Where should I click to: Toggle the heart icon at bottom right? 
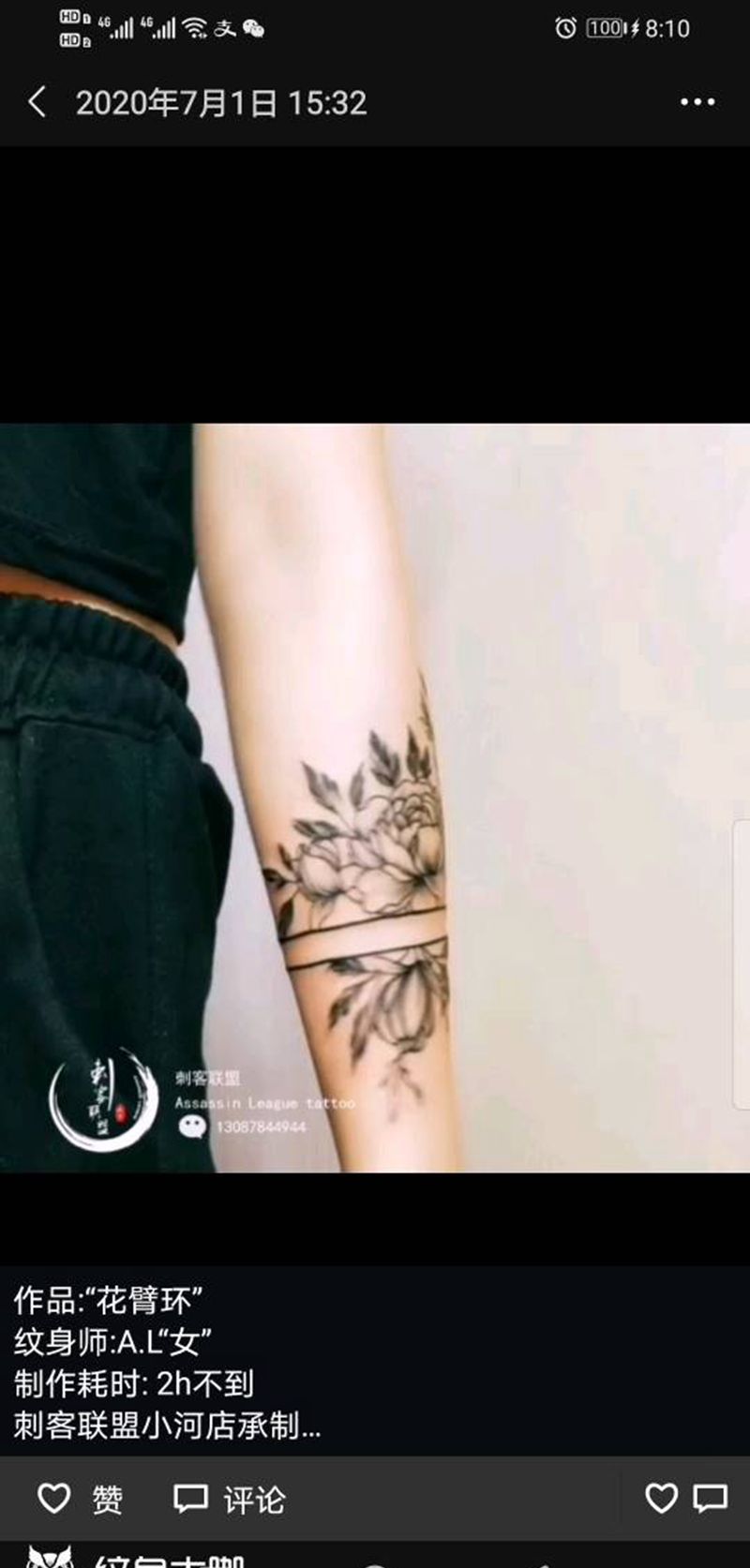click(663, 1499)
